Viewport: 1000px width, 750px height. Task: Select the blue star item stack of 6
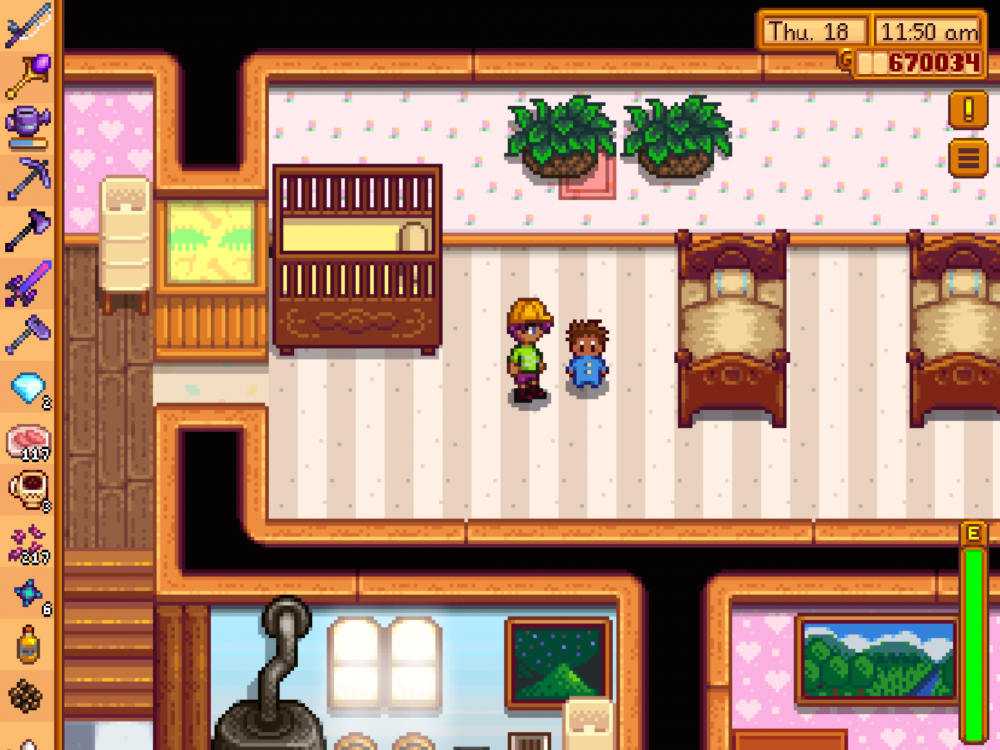27,596
